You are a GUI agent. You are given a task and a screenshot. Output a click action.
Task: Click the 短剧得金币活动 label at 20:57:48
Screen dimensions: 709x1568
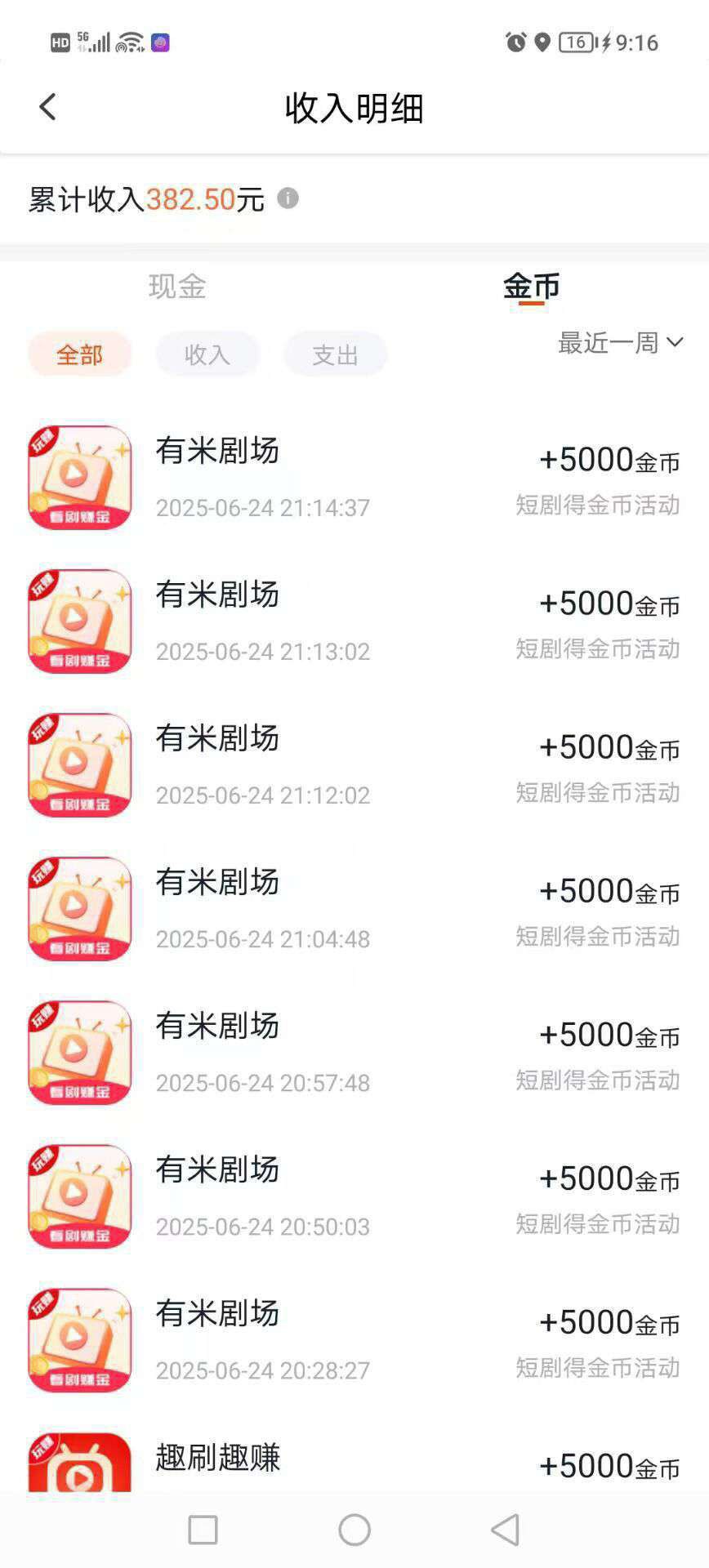599,1082
